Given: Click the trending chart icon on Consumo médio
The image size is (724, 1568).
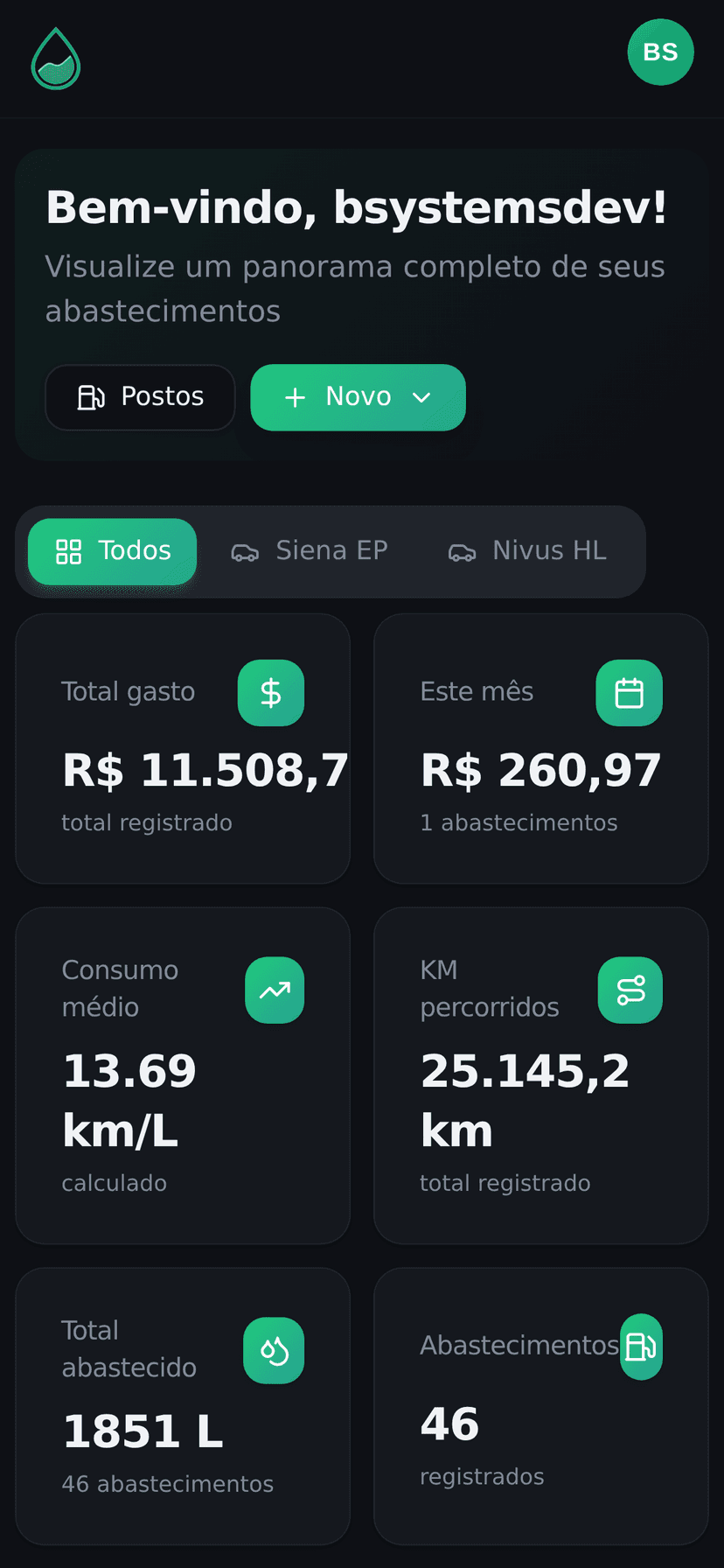Looking at the screenshot, I should (274, 990).
